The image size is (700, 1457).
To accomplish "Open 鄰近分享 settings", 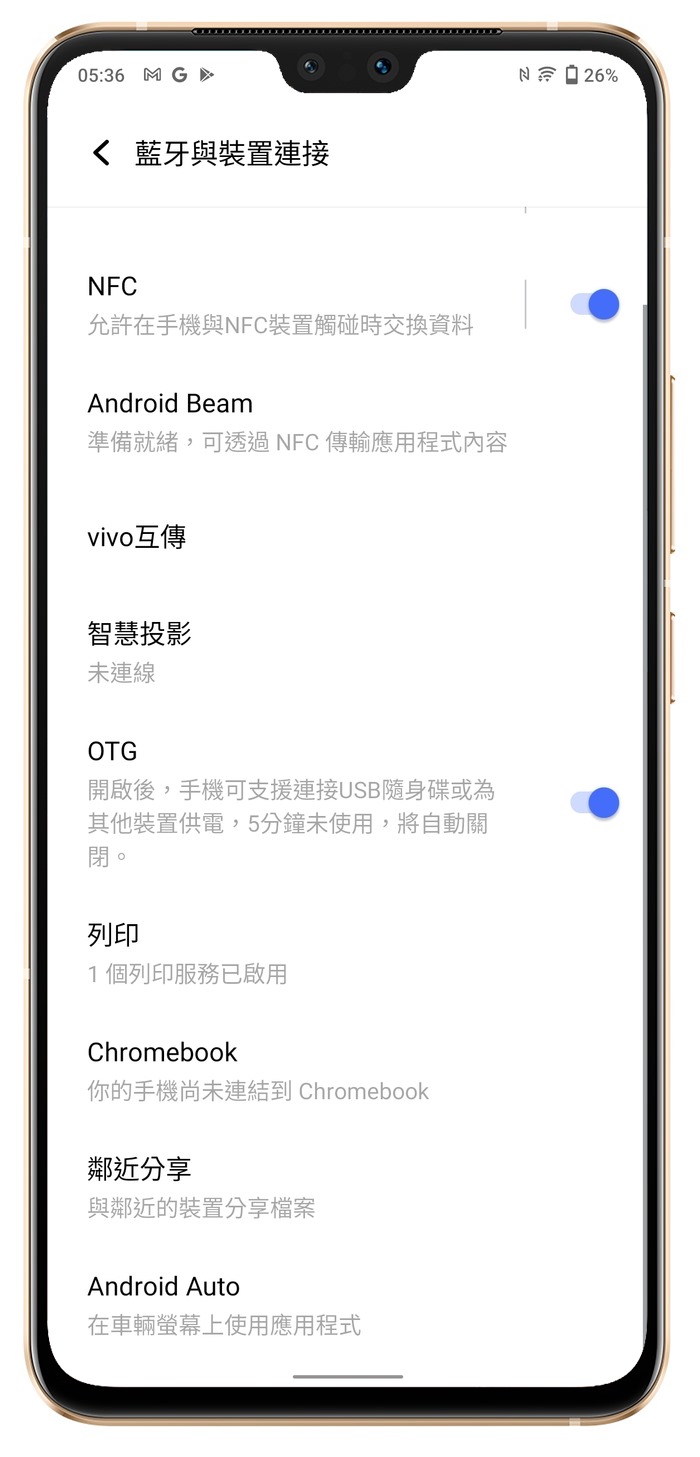I will point(201,1187).
